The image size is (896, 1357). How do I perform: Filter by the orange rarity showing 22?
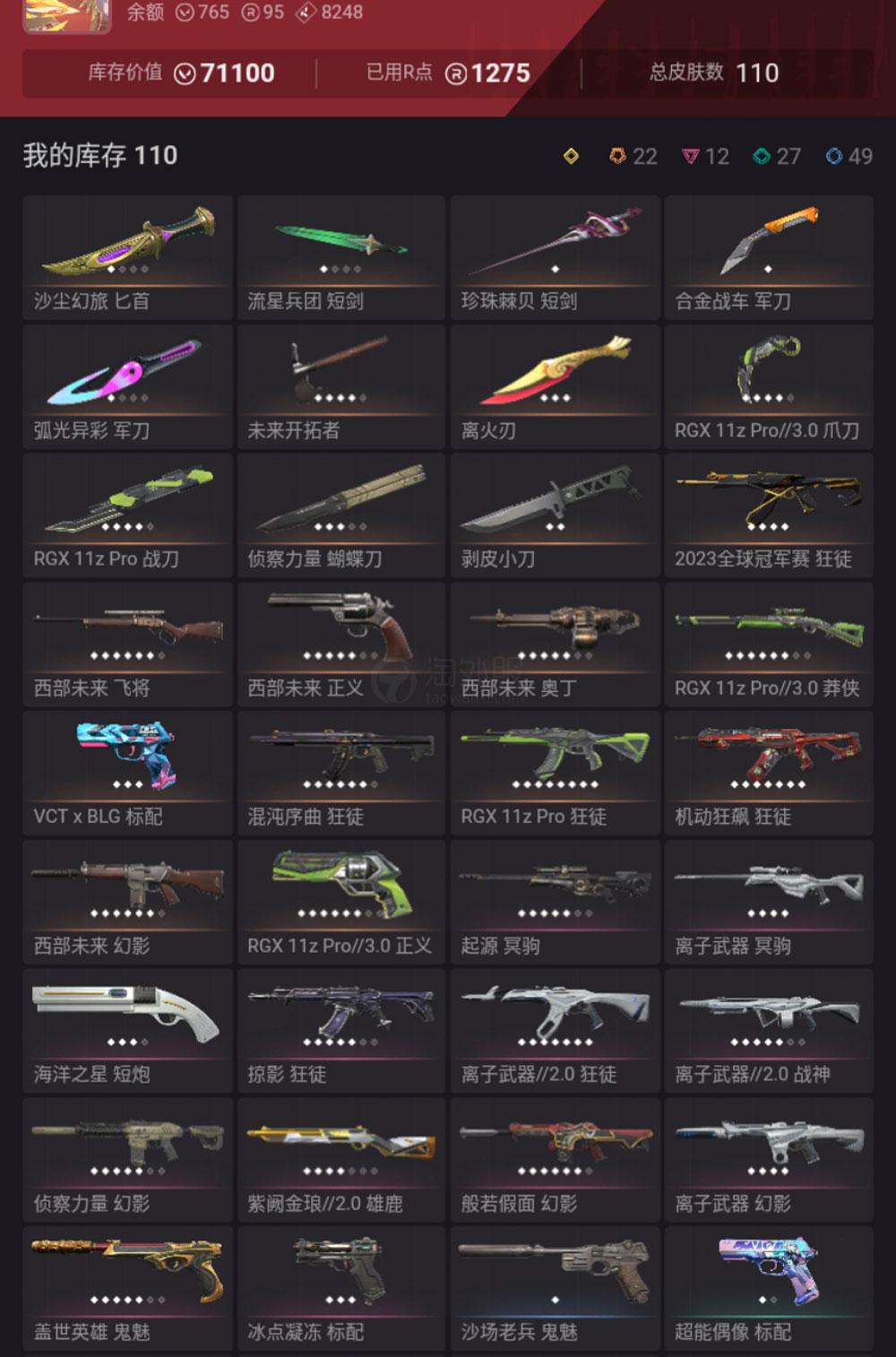tap(633, 157)
